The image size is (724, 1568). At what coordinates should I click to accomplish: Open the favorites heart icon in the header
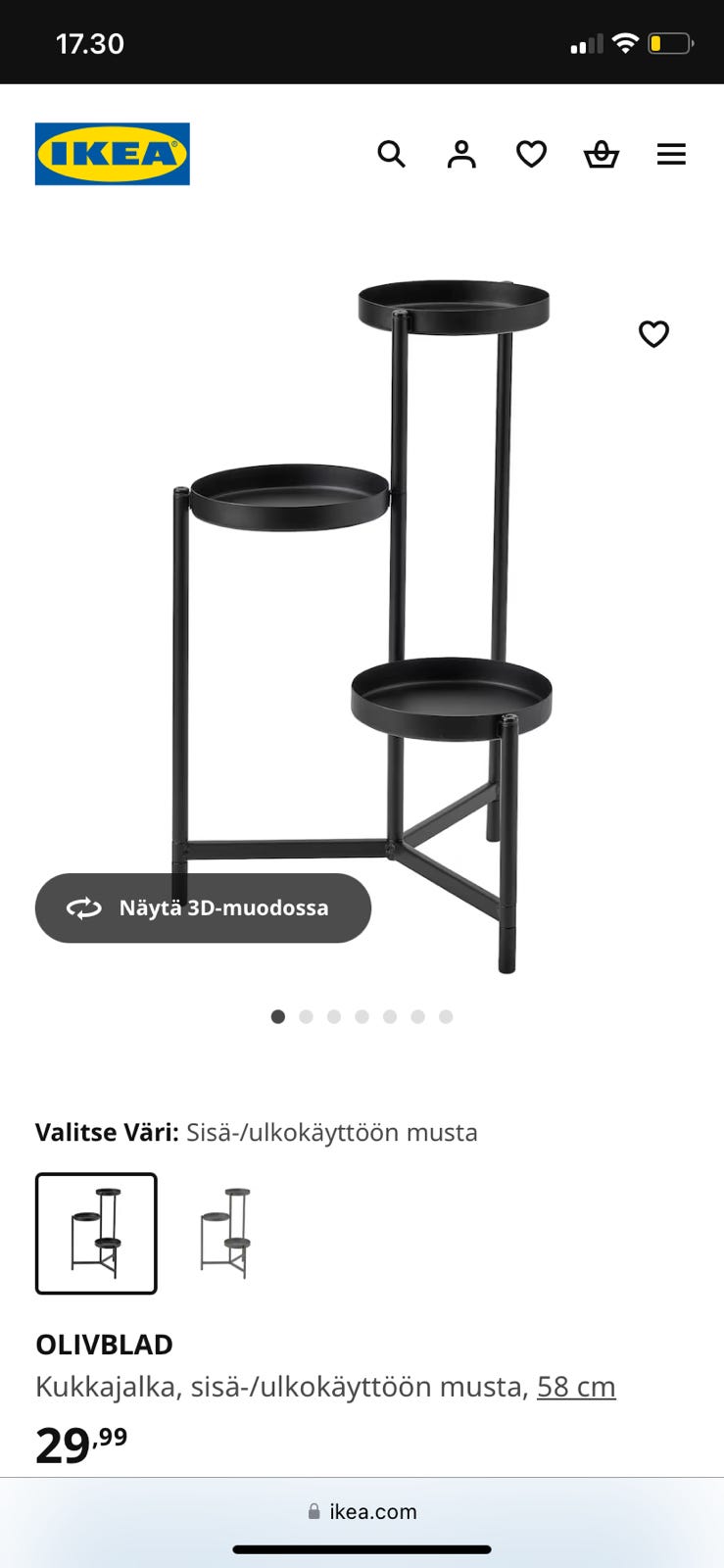pyautogui.click(x=531, y=154)
